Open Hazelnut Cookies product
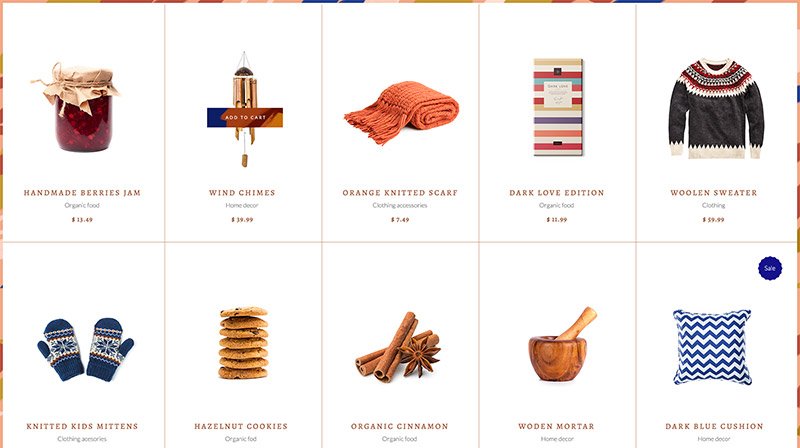Image resolution: width=800 pixels, height=448 pixels. pyautogui.click(x=241, y=426)
